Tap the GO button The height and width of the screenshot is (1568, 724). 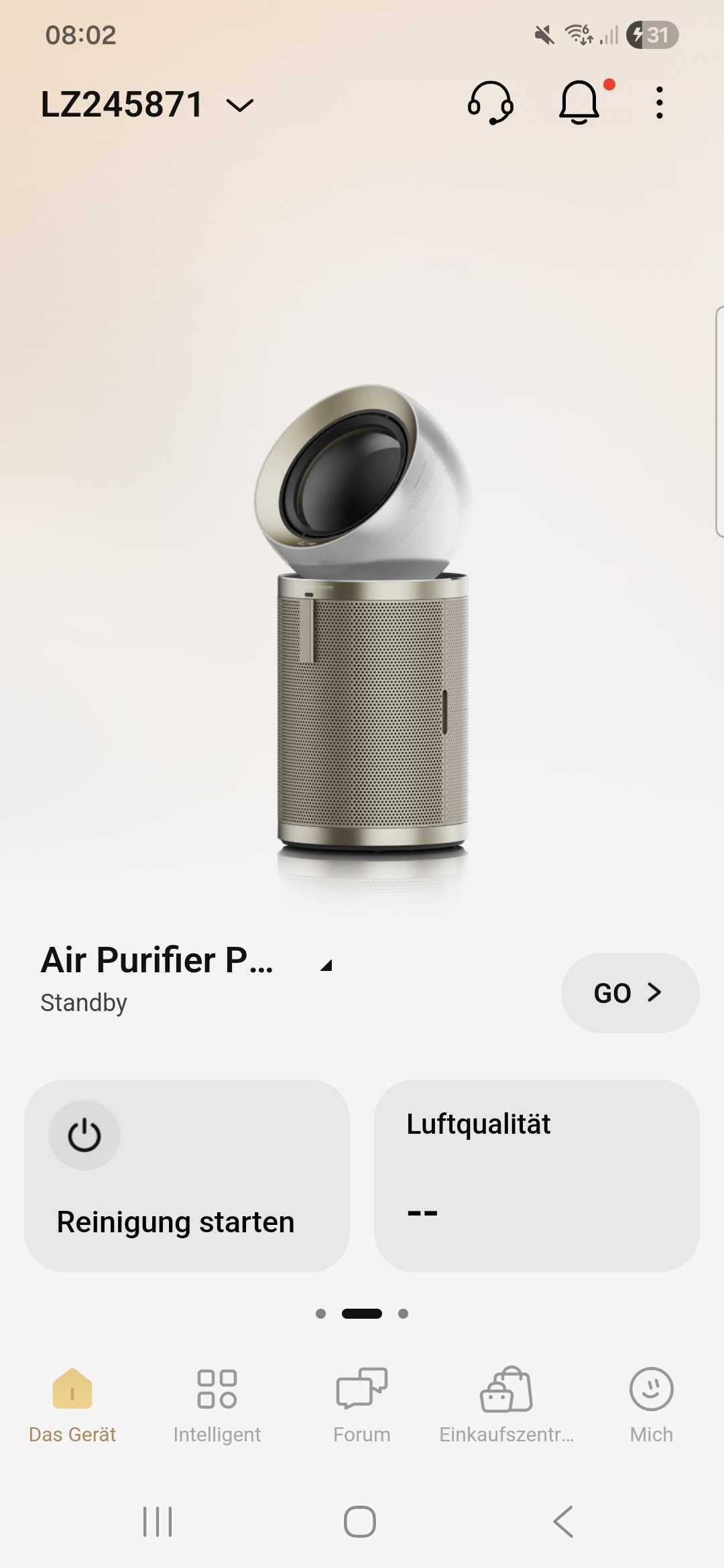[x=629, y=992]
